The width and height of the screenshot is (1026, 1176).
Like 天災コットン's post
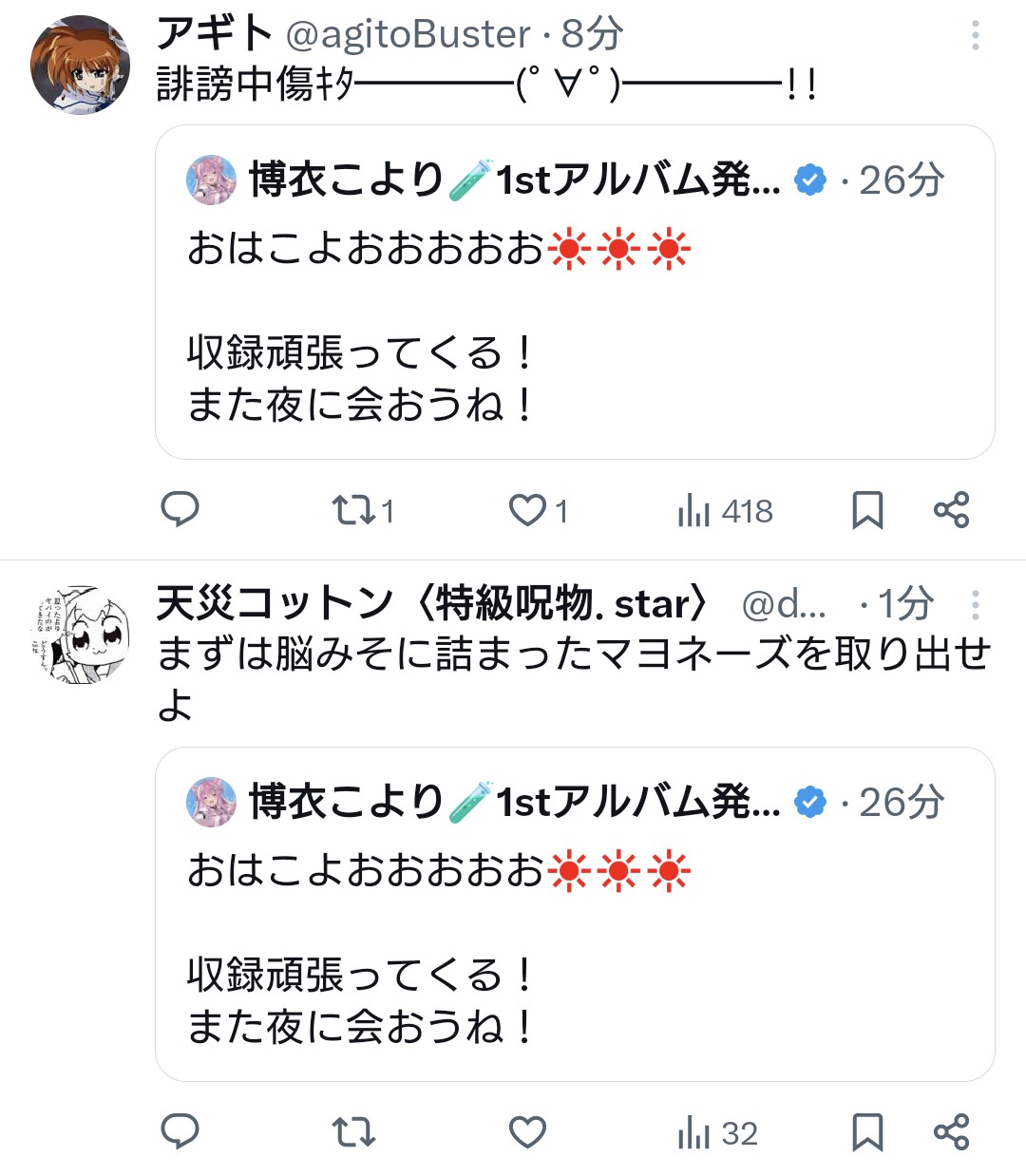click(527, 1132)
